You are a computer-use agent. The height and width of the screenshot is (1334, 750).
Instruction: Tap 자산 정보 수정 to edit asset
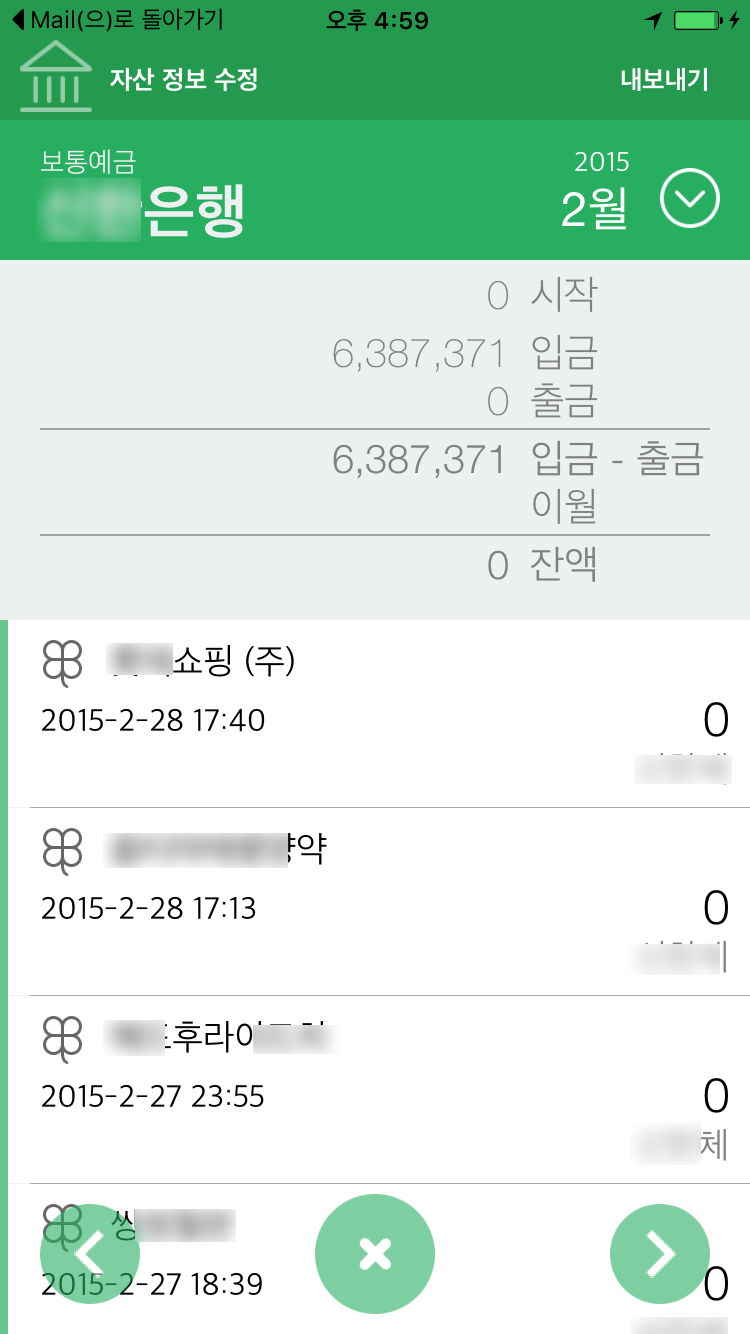tap(184, 80)
